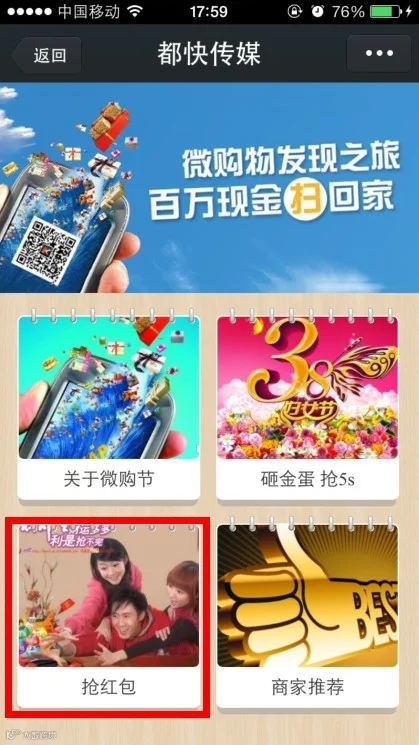Open the three-dot overflow menu
The image size is (419, 745).
click(379, 53)
